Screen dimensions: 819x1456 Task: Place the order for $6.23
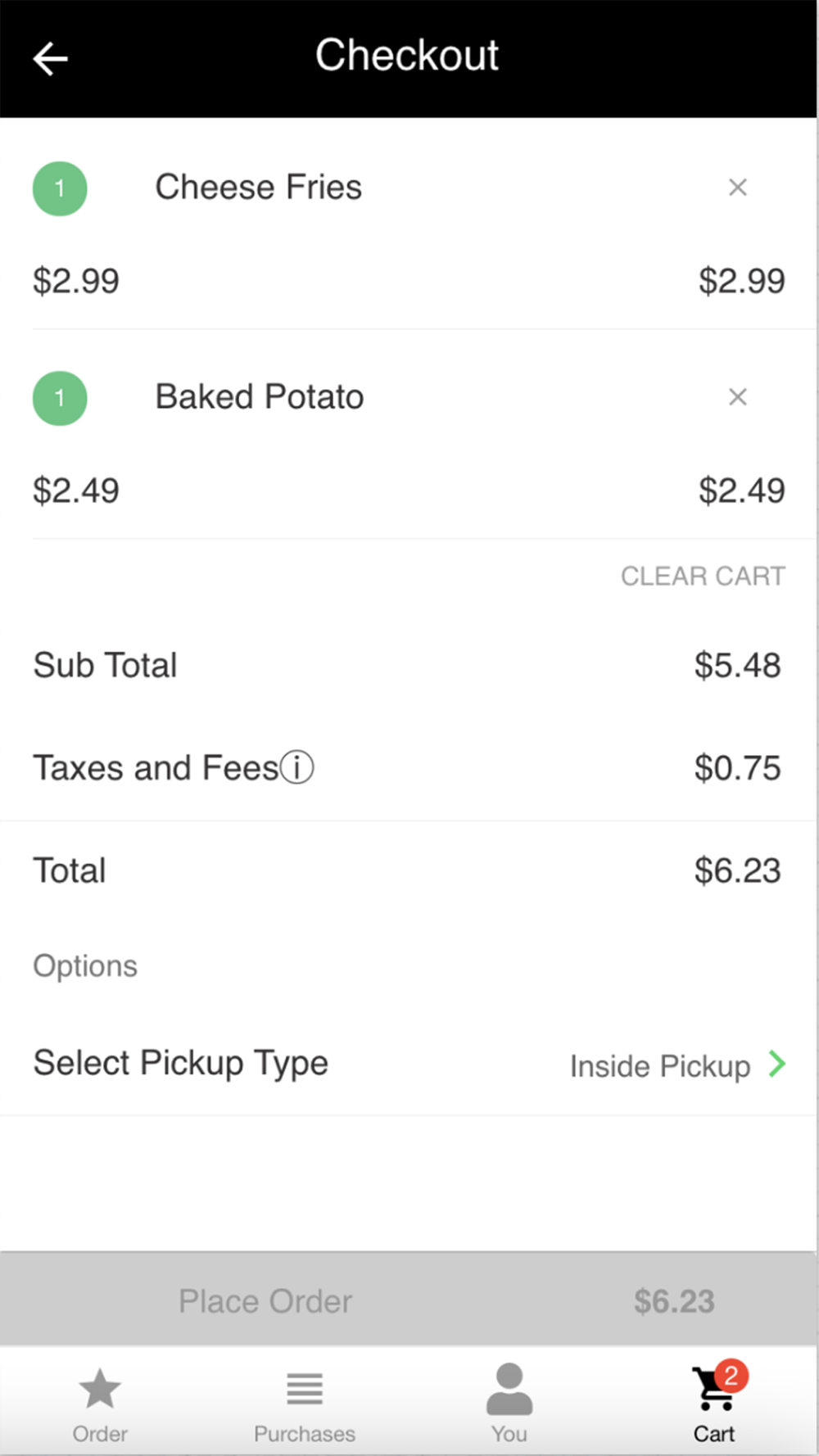pos(409,1300)
